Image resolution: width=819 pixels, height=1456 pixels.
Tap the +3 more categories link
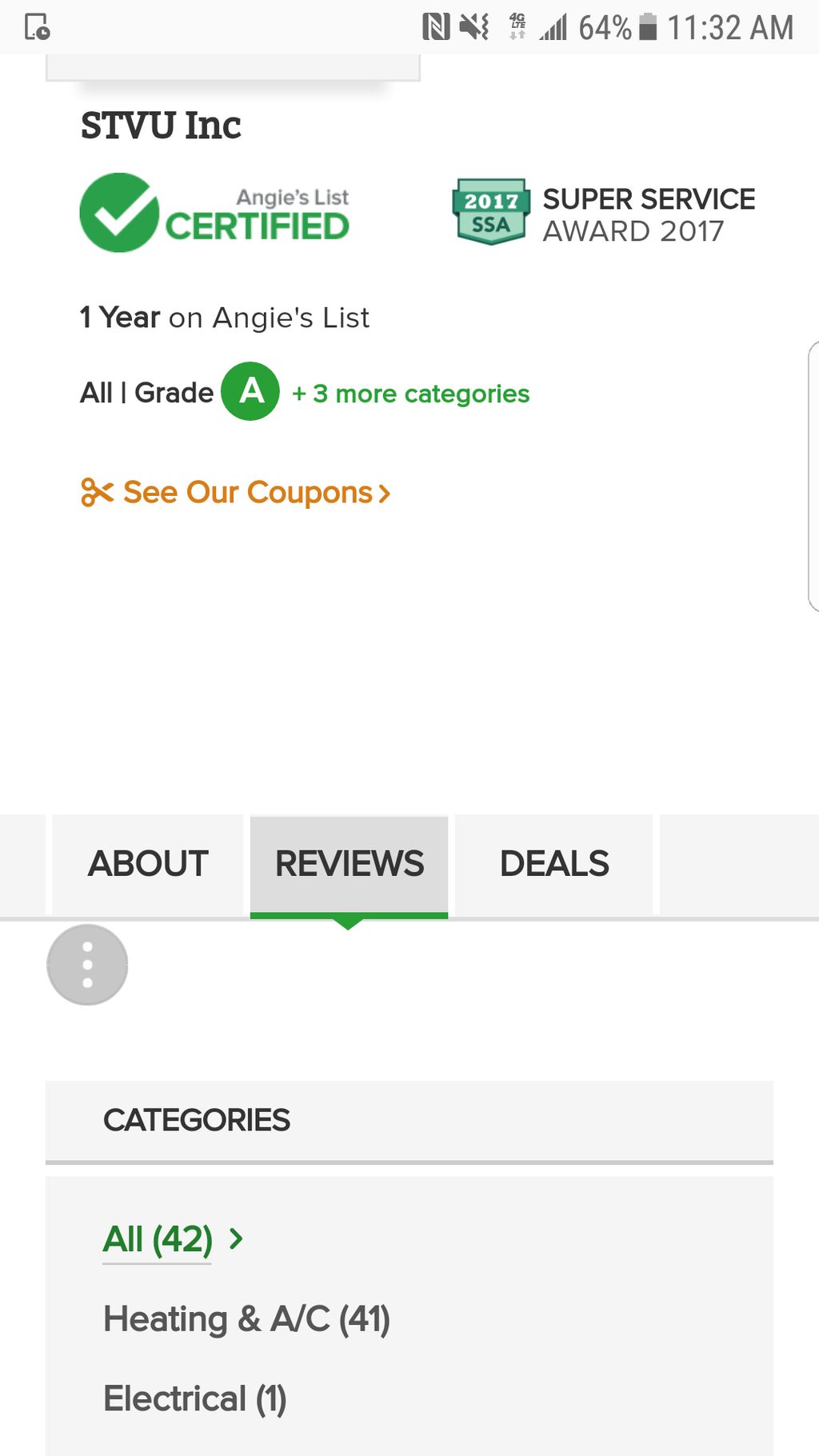[x=410, y=394]
